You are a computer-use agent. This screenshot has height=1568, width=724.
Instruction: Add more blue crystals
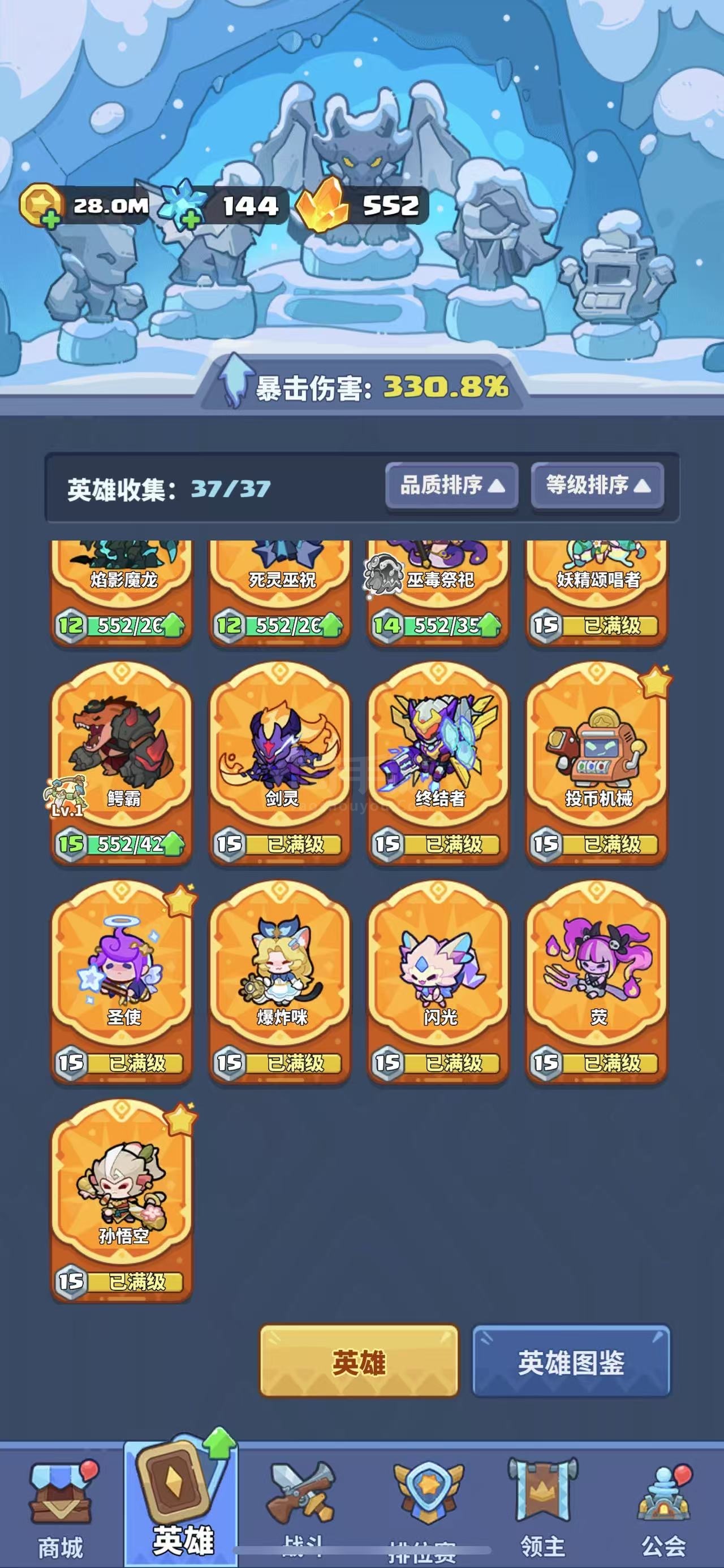[x=190, y=219]
